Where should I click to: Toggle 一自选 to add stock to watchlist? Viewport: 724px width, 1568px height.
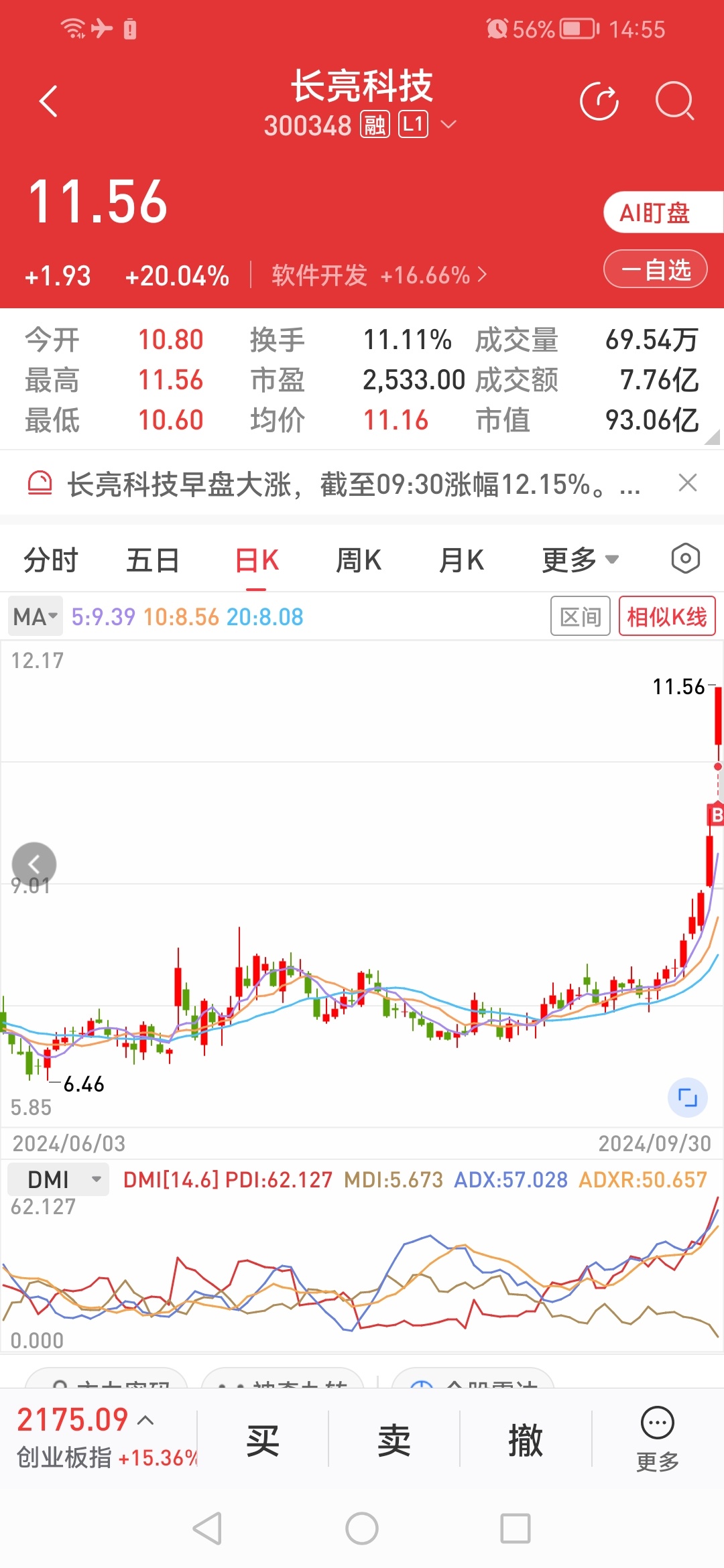[654, 268]
